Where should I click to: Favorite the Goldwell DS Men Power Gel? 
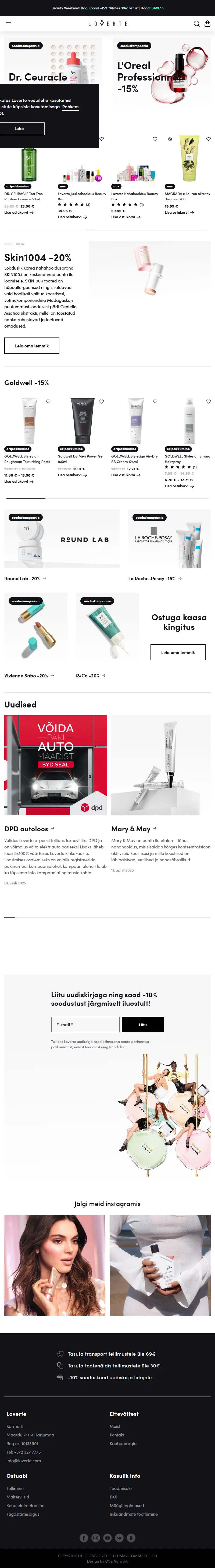(x=101, y=401)
